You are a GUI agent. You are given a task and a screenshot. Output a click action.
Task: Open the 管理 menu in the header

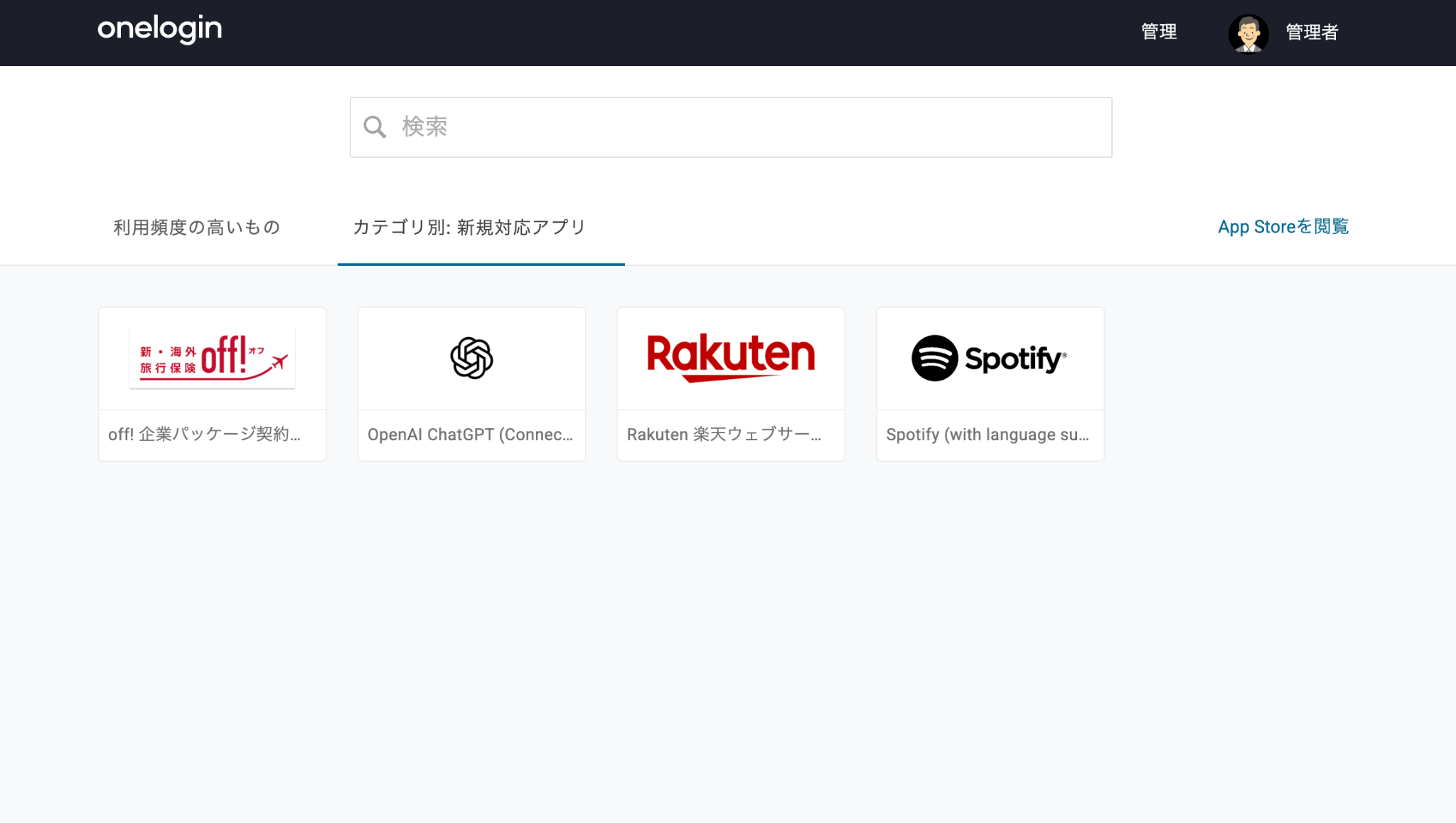pyautogui.click(x=1159, y=32)
